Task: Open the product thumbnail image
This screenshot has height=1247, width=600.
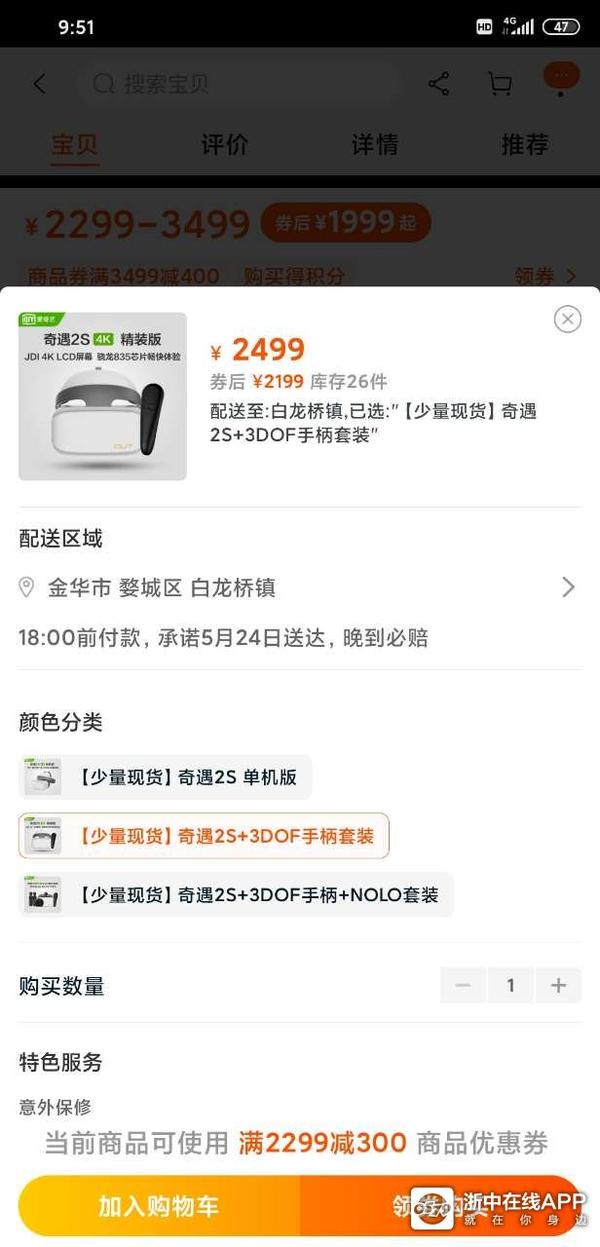Action: [103, 396]
